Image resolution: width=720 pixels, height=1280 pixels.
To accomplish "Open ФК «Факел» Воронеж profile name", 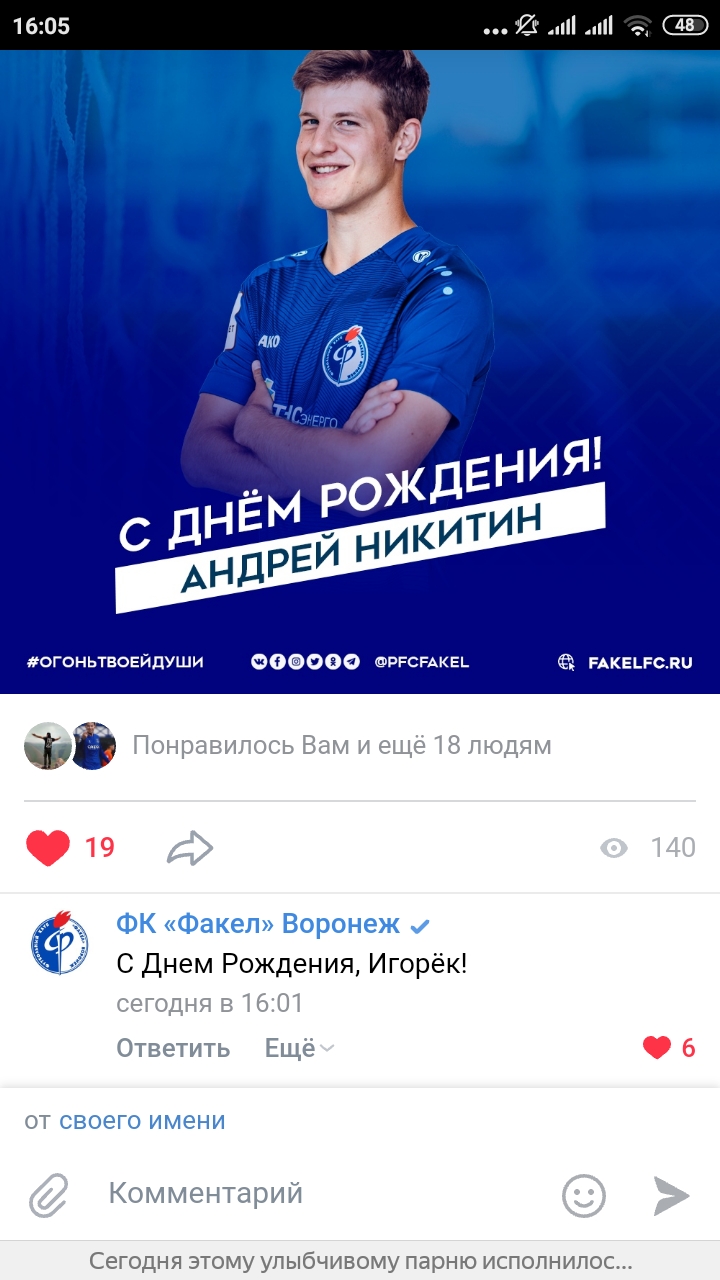I will [258, 924].
